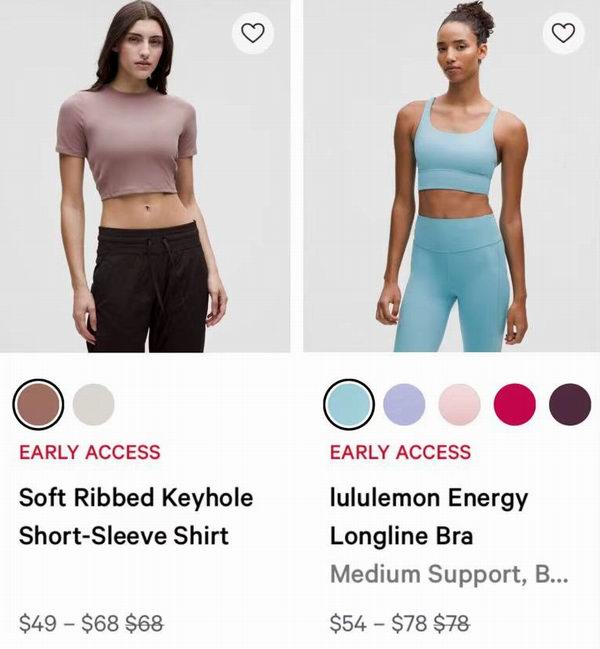The width and height of the screenshot is (600, 649).
Task: Select the bright red swatch for the bra
Action: (x=515, y=404)
